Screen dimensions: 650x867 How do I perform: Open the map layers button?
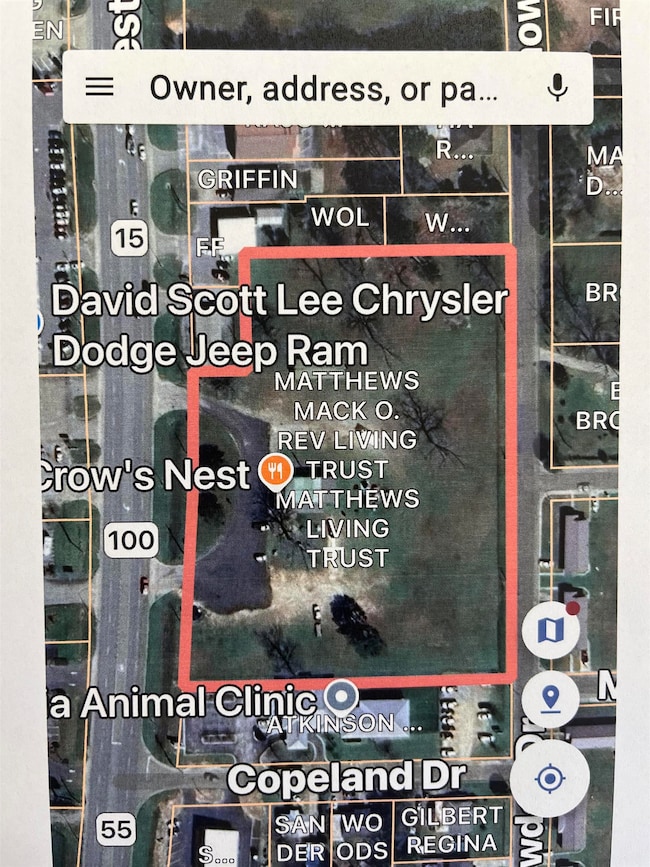pos(551,631)
